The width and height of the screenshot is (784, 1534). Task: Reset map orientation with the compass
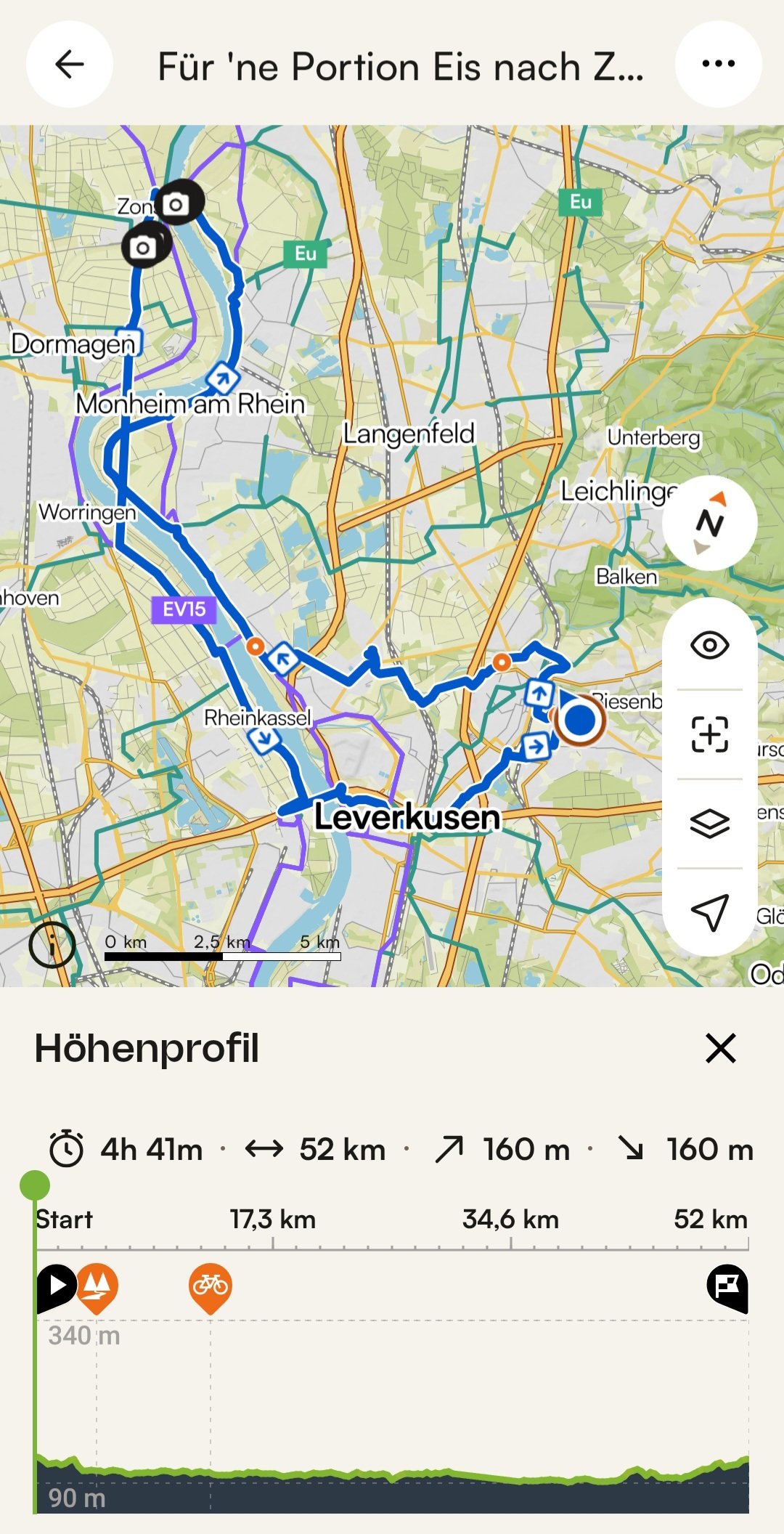[709, 523]
